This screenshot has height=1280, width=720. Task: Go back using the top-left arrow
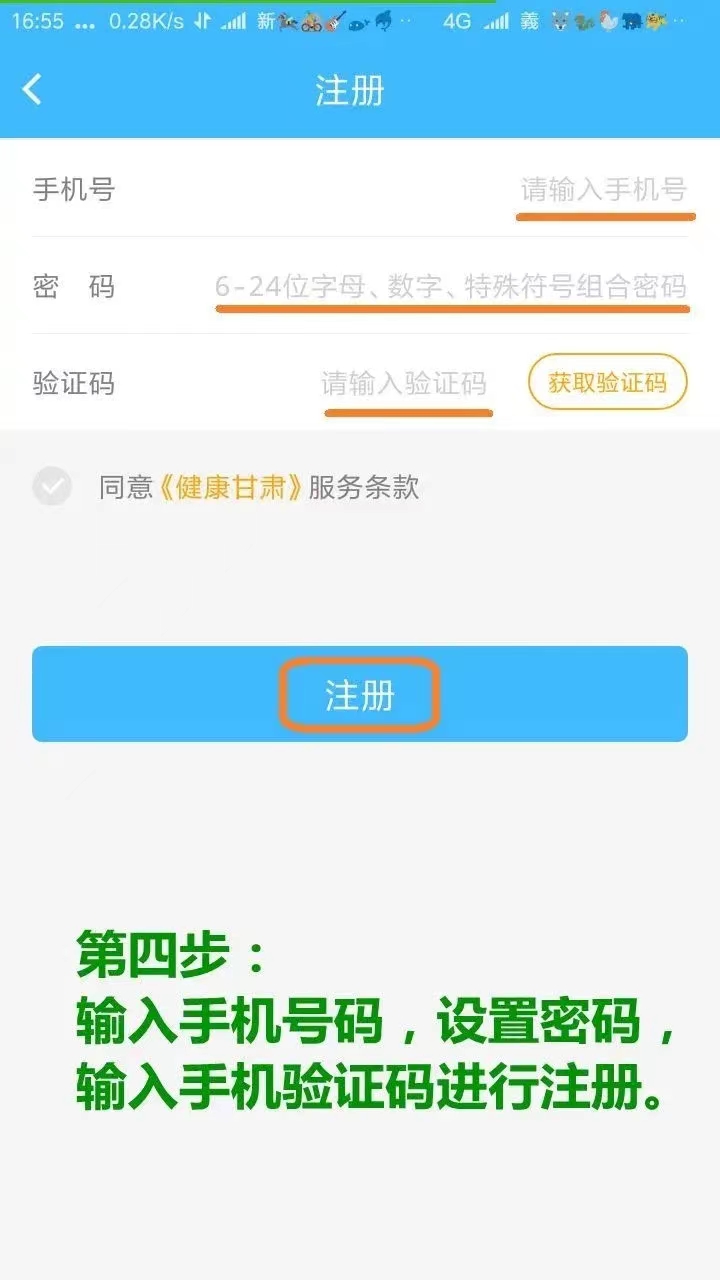point(32,90)
